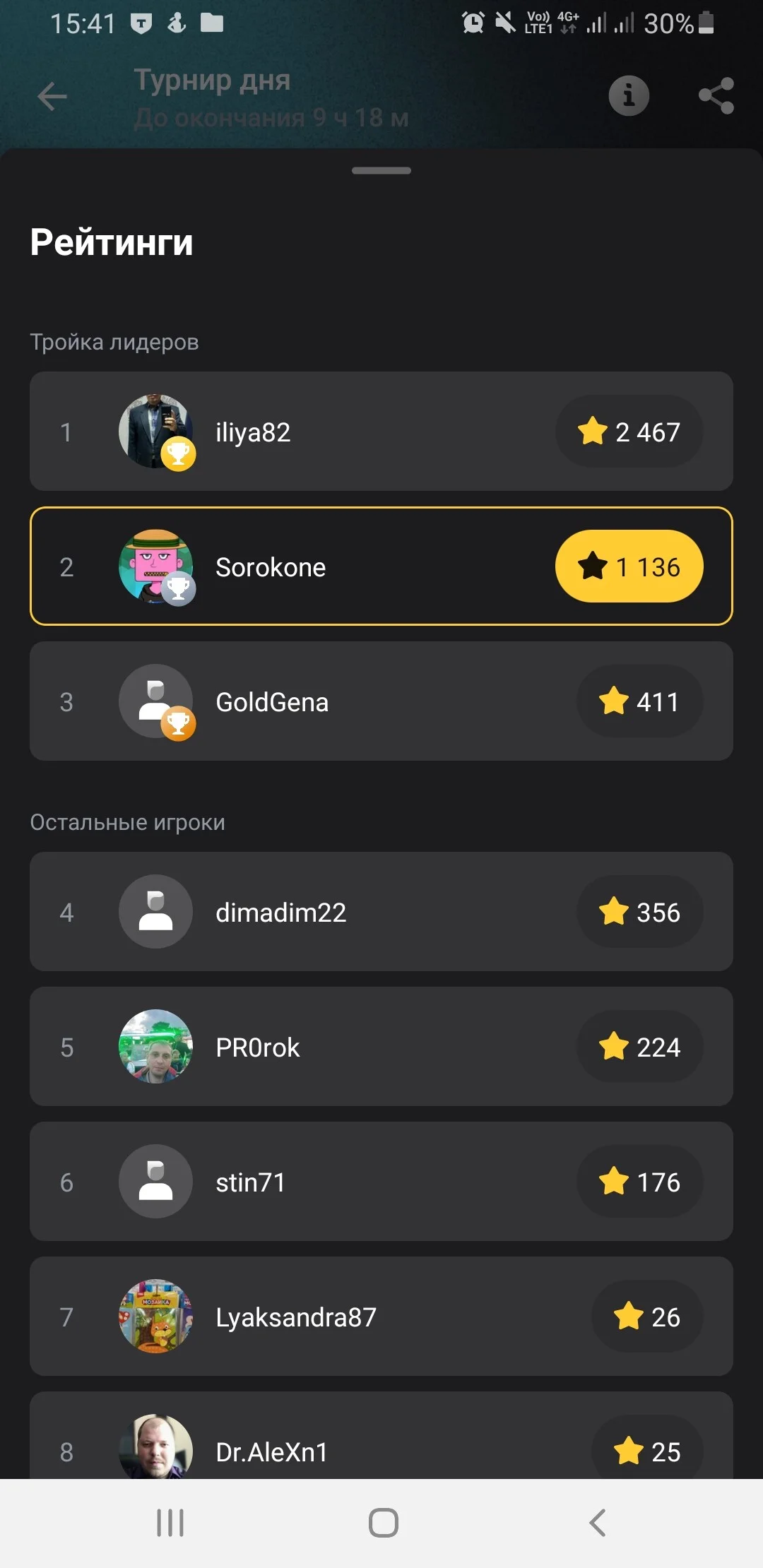Go to the home screen
This screenshot has height=1568, width=763.
tap(383, 1523)
